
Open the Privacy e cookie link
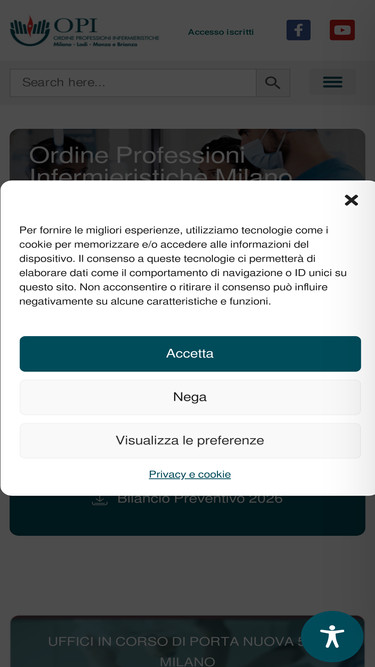[x=190, y=474]
